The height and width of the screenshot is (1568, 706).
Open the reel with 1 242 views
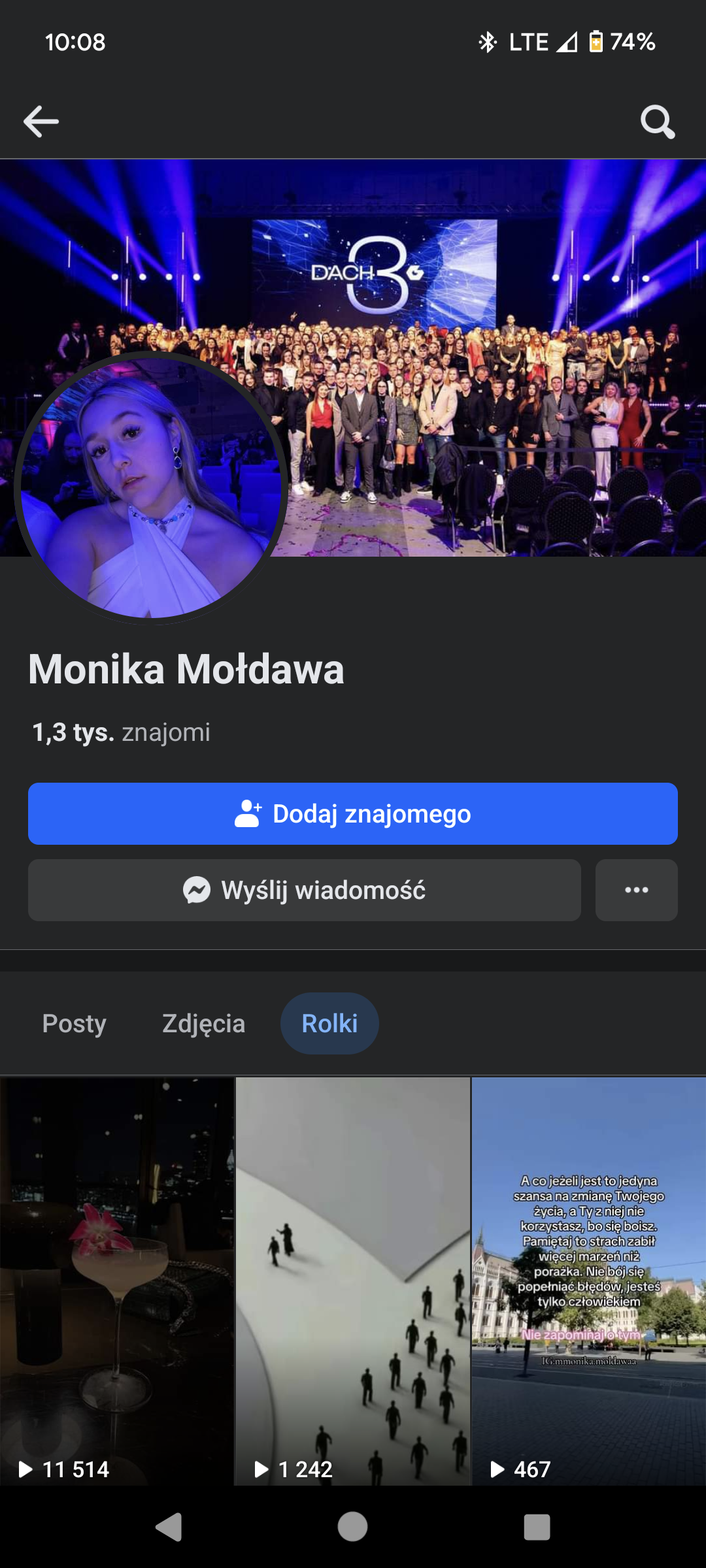353,1281
